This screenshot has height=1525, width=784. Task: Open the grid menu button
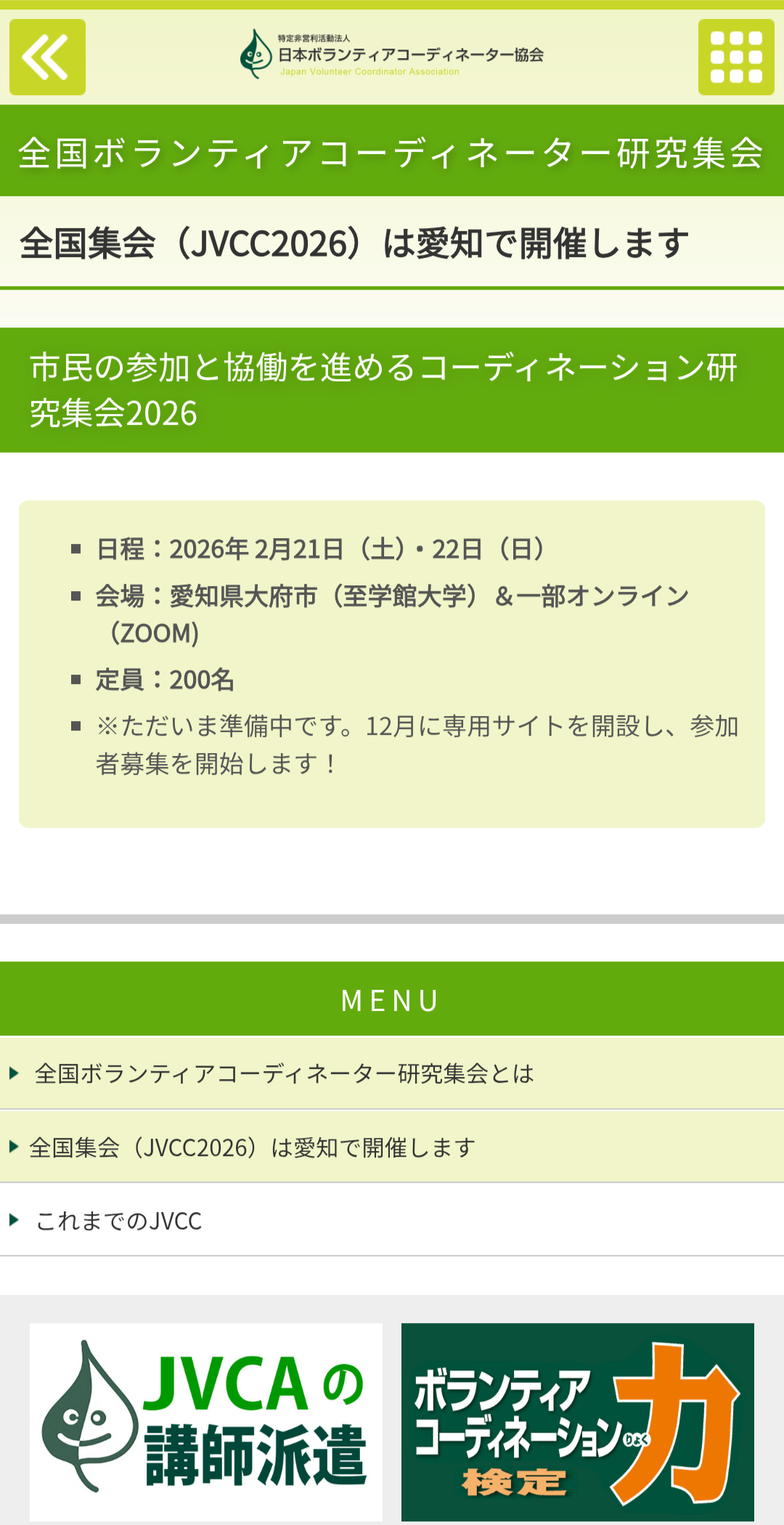pos(736,57)
